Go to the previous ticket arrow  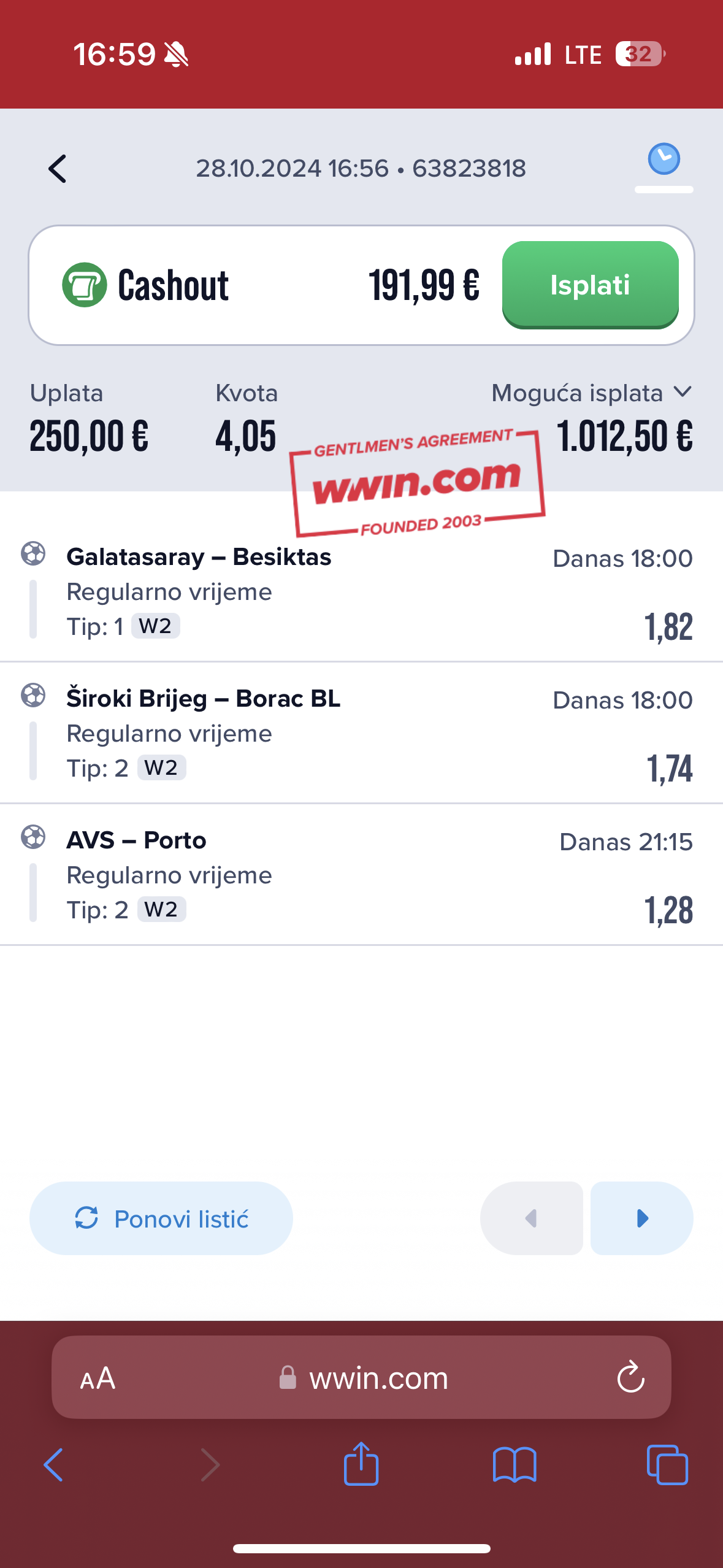click(x=532, y=1218)
